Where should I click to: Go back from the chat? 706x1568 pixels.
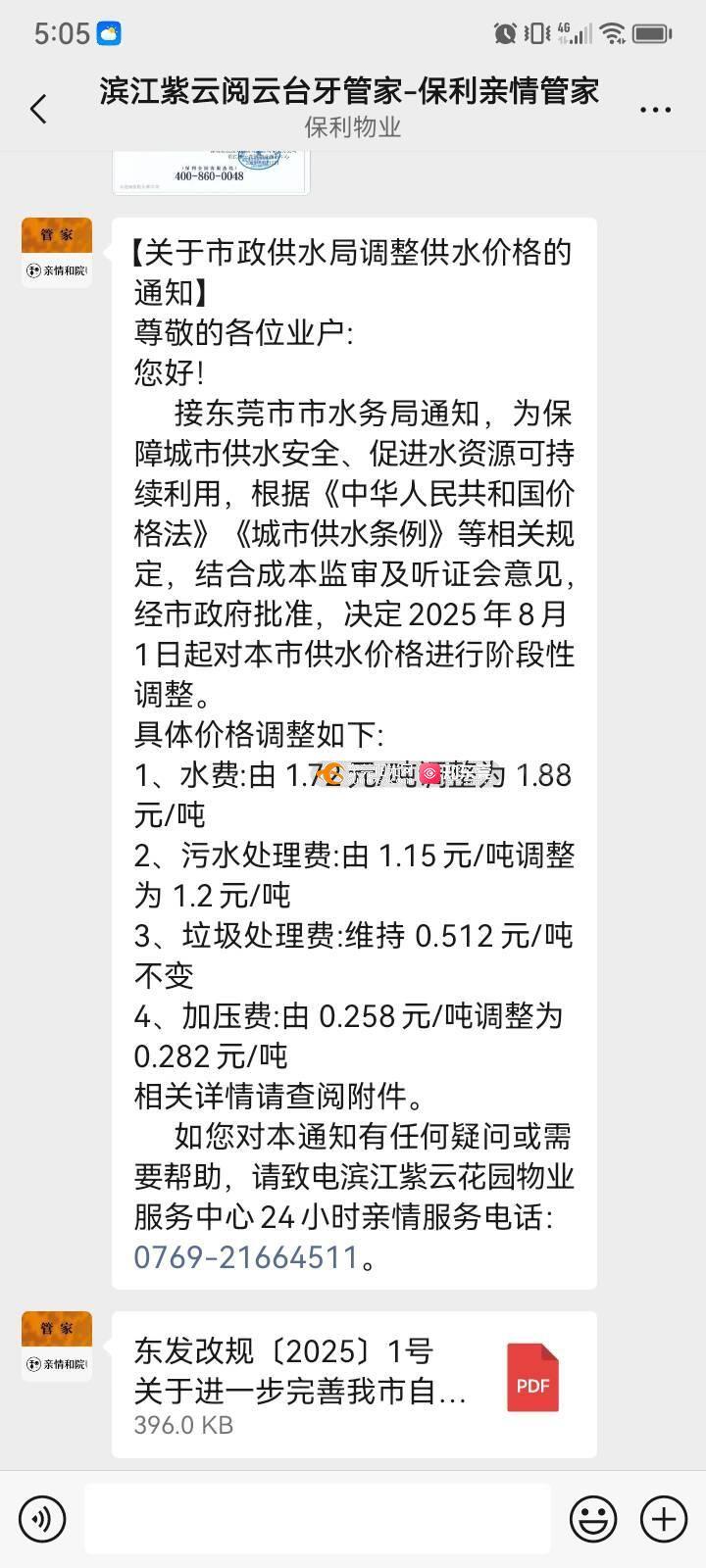pyautogui.click(x=39, y=109)
